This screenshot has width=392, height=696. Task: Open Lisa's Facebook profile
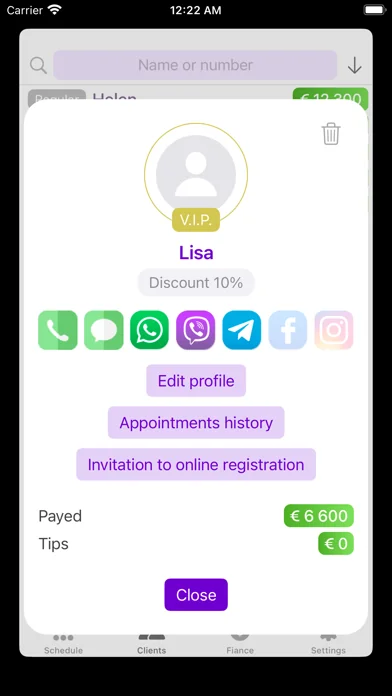click(288, 330)
